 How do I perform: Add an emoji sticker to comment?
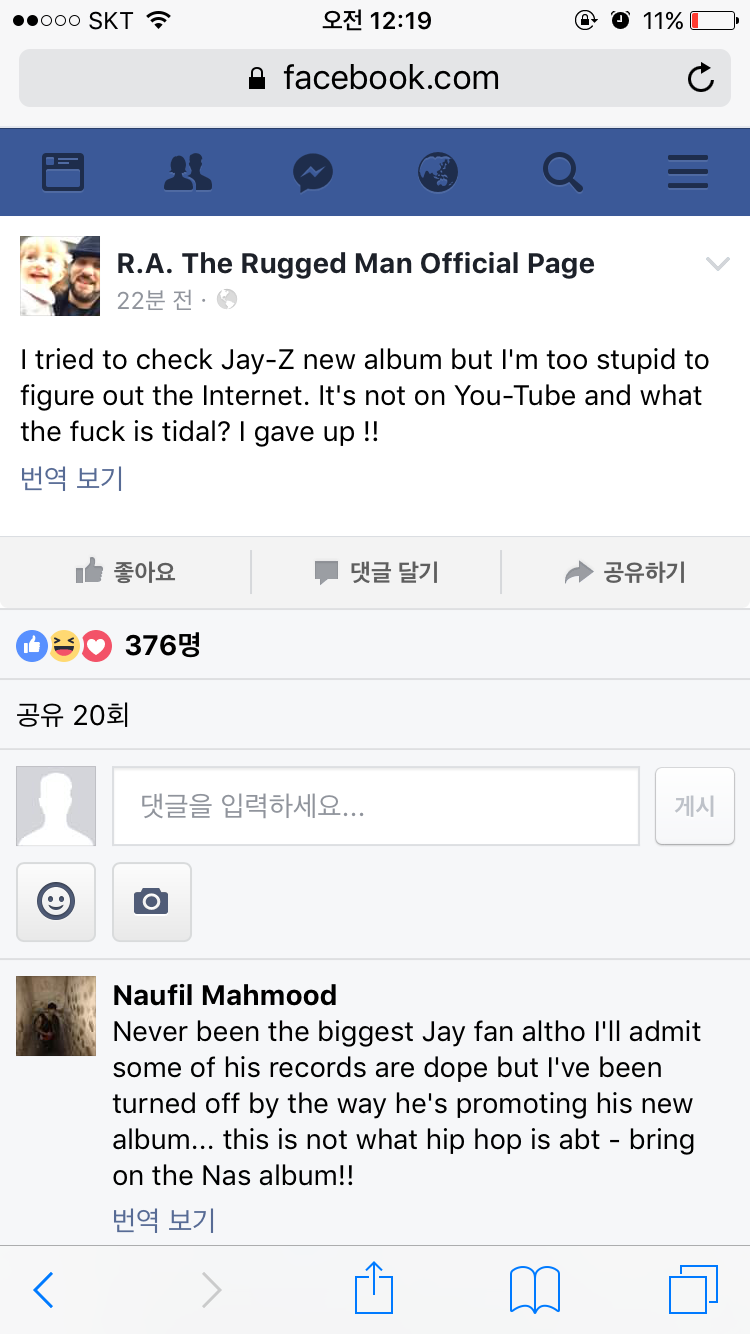pyautogui.click(x=56, y=902)
